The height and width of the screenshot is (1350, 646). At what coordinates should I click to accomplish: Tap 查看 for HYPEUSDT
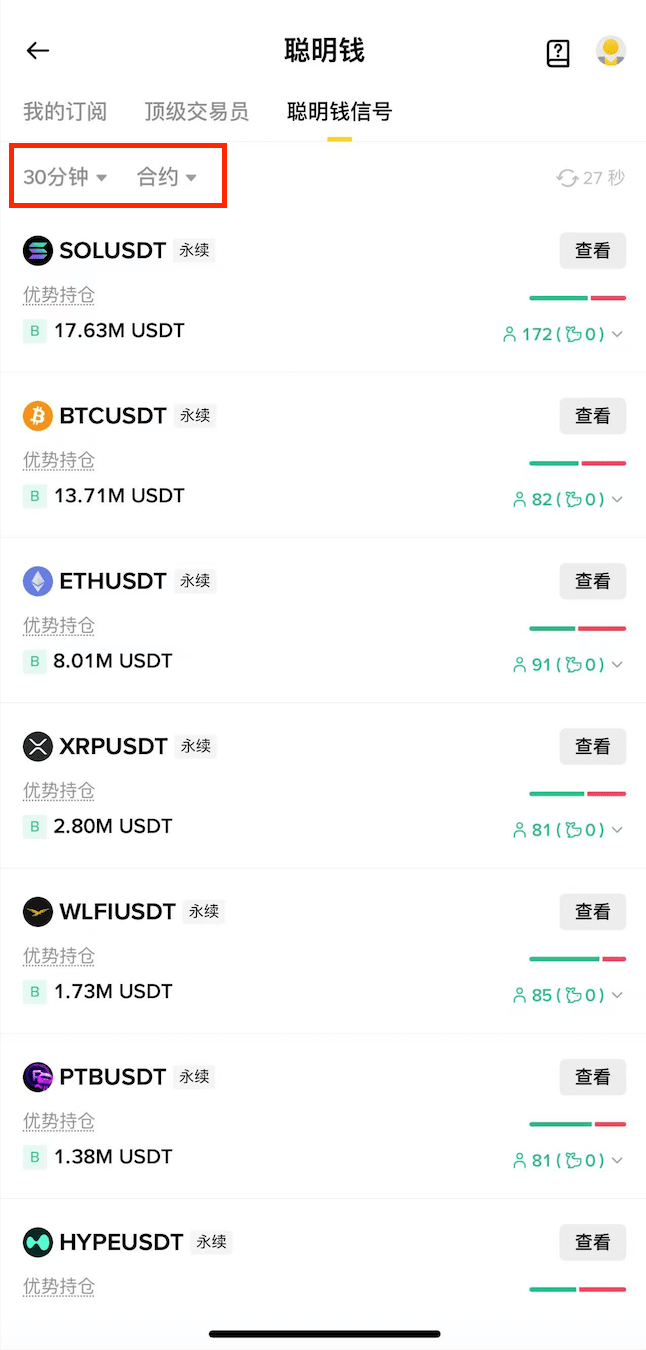coord(592,1242)
